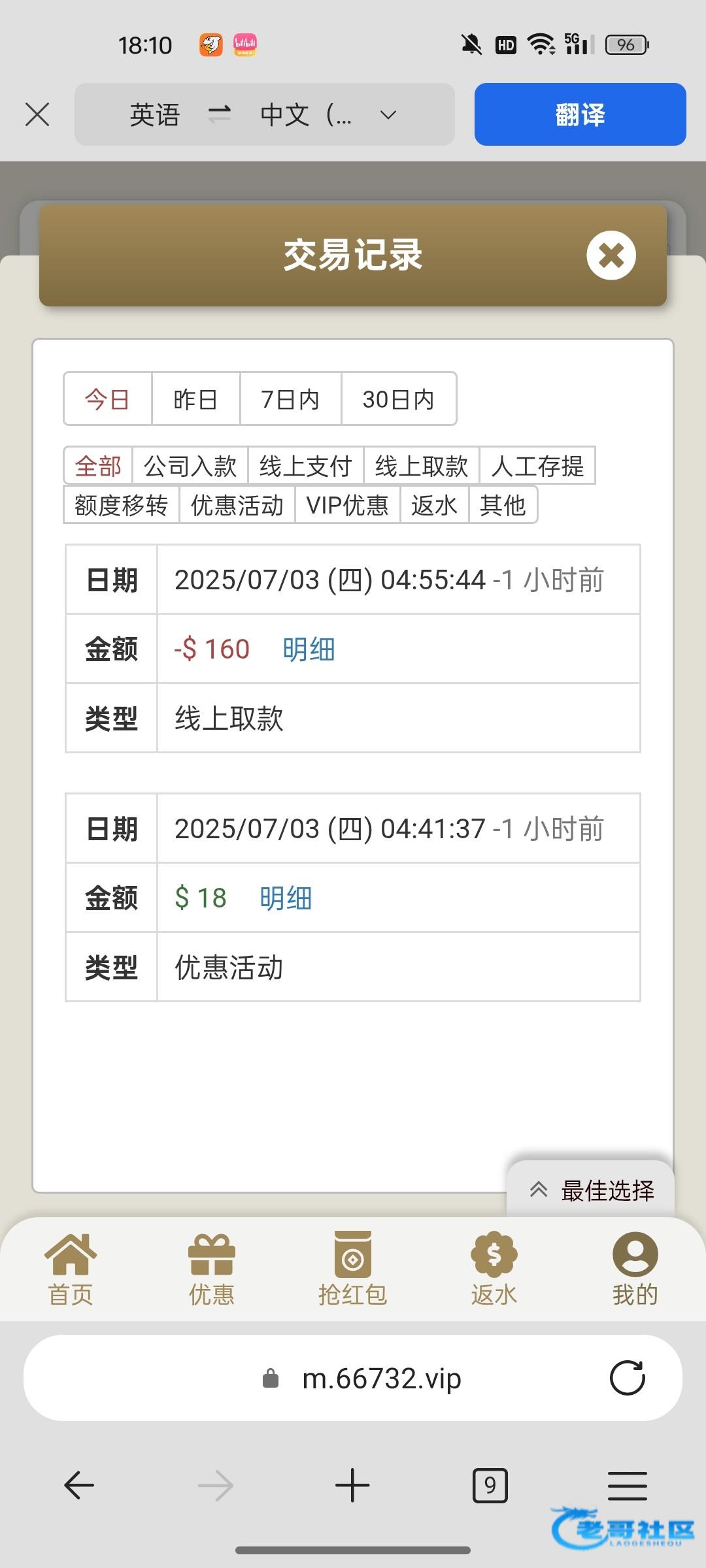706x1568 pixels.
Task: Select the 30日内 date range
Action: tap(399, 399)
